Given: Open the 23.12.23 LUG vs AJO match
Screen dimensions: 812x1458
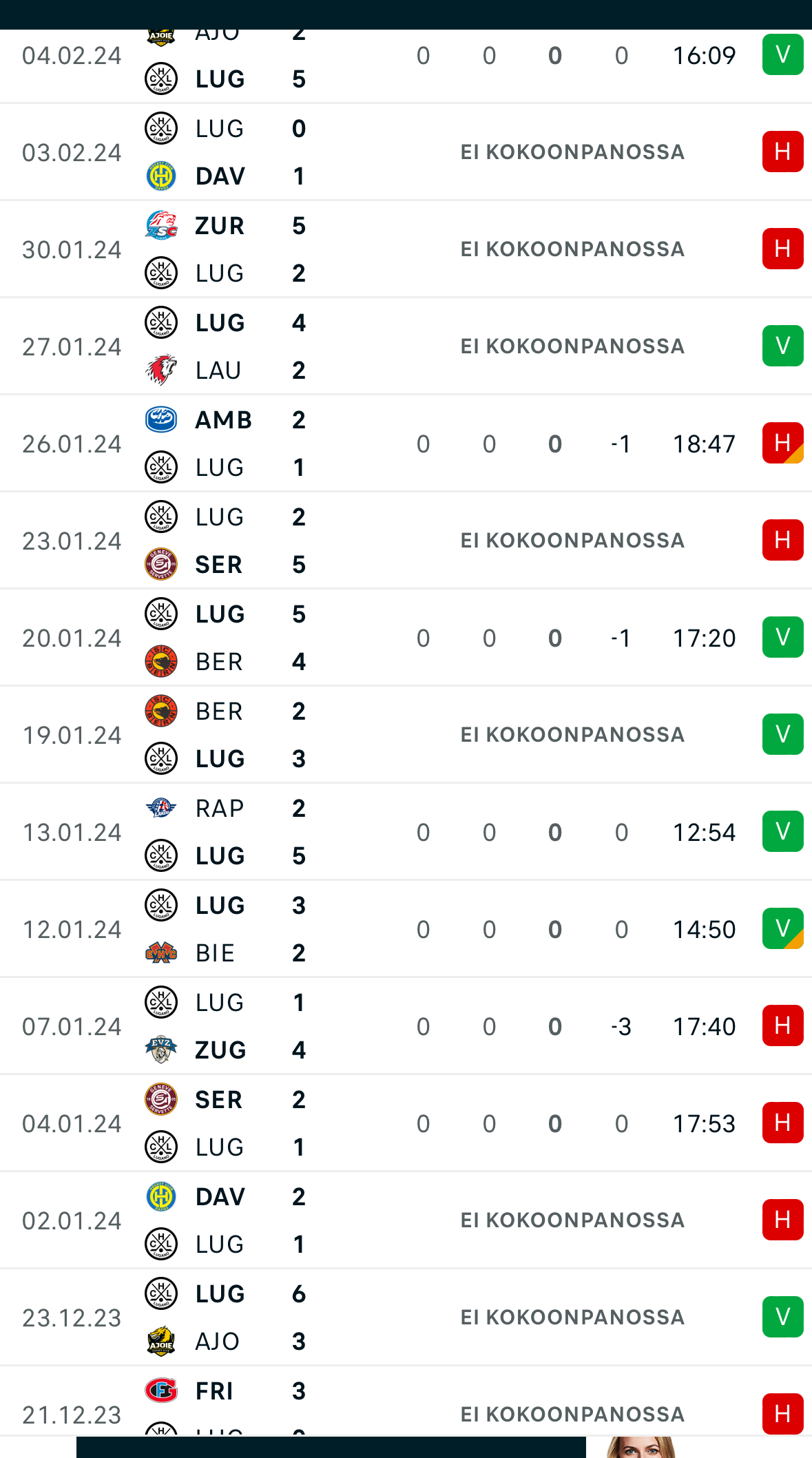Looking at the screenshot, I should pyautogui.click(x=406, y=1318).
